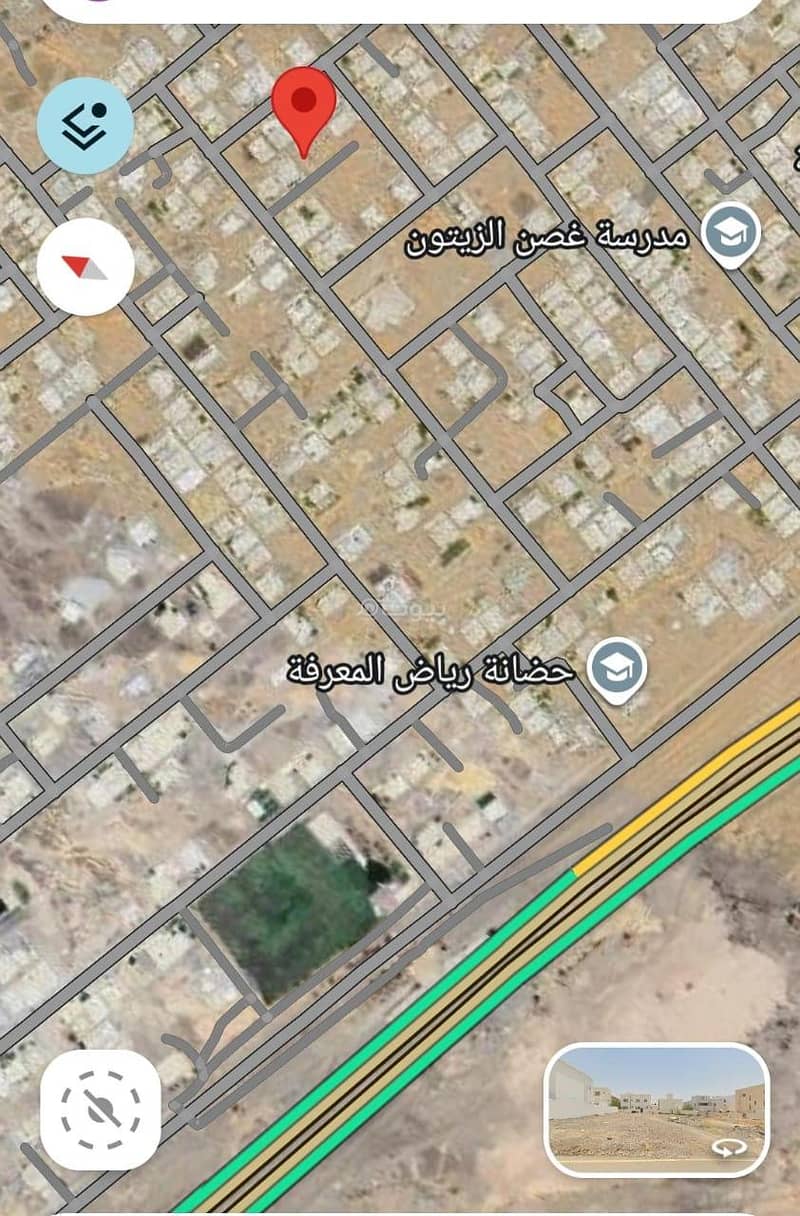Open the مدرسة غصن الزيتون school marker
The image size is (800, 1216).
pos(731,233)
